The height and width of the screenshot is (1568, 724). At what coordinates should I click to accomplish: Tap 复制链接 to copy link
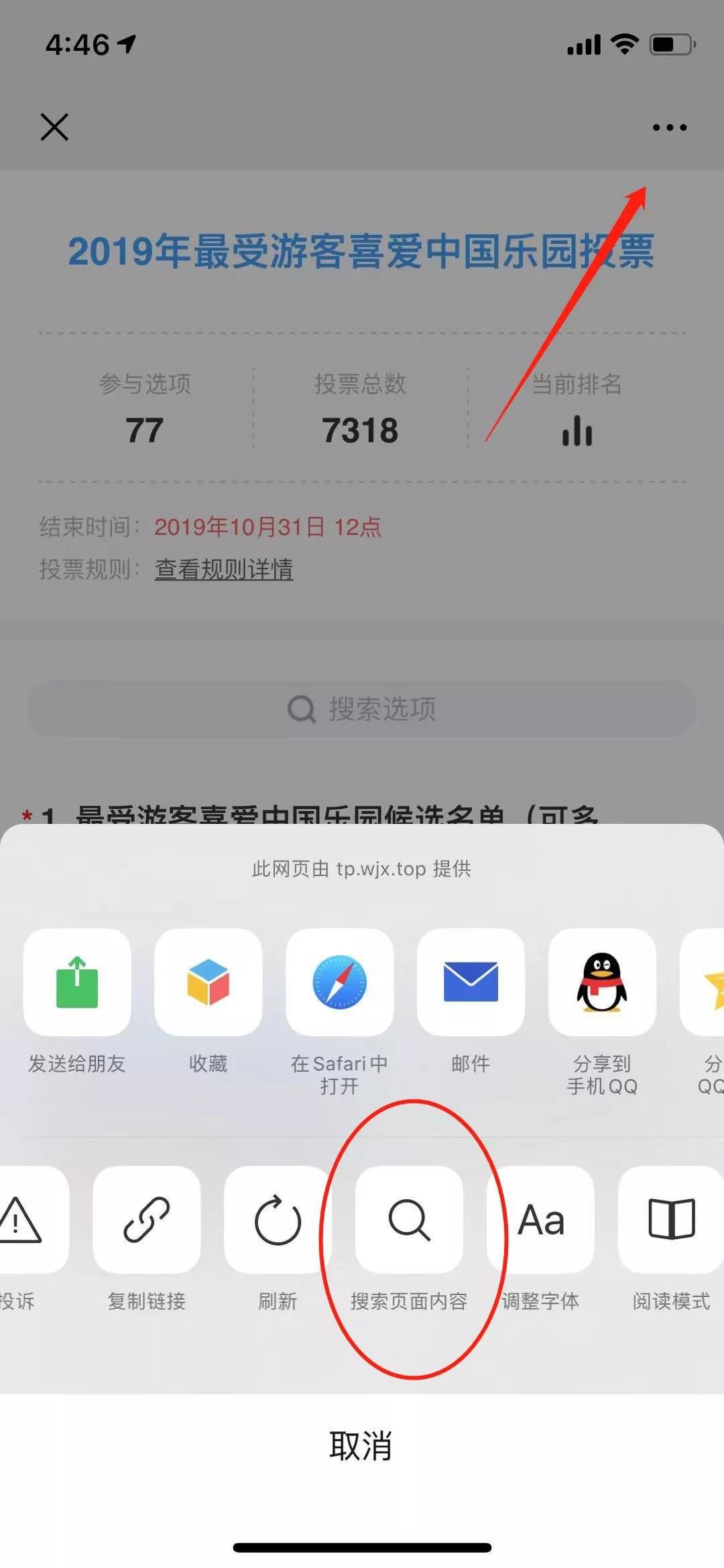[146, 1219]
